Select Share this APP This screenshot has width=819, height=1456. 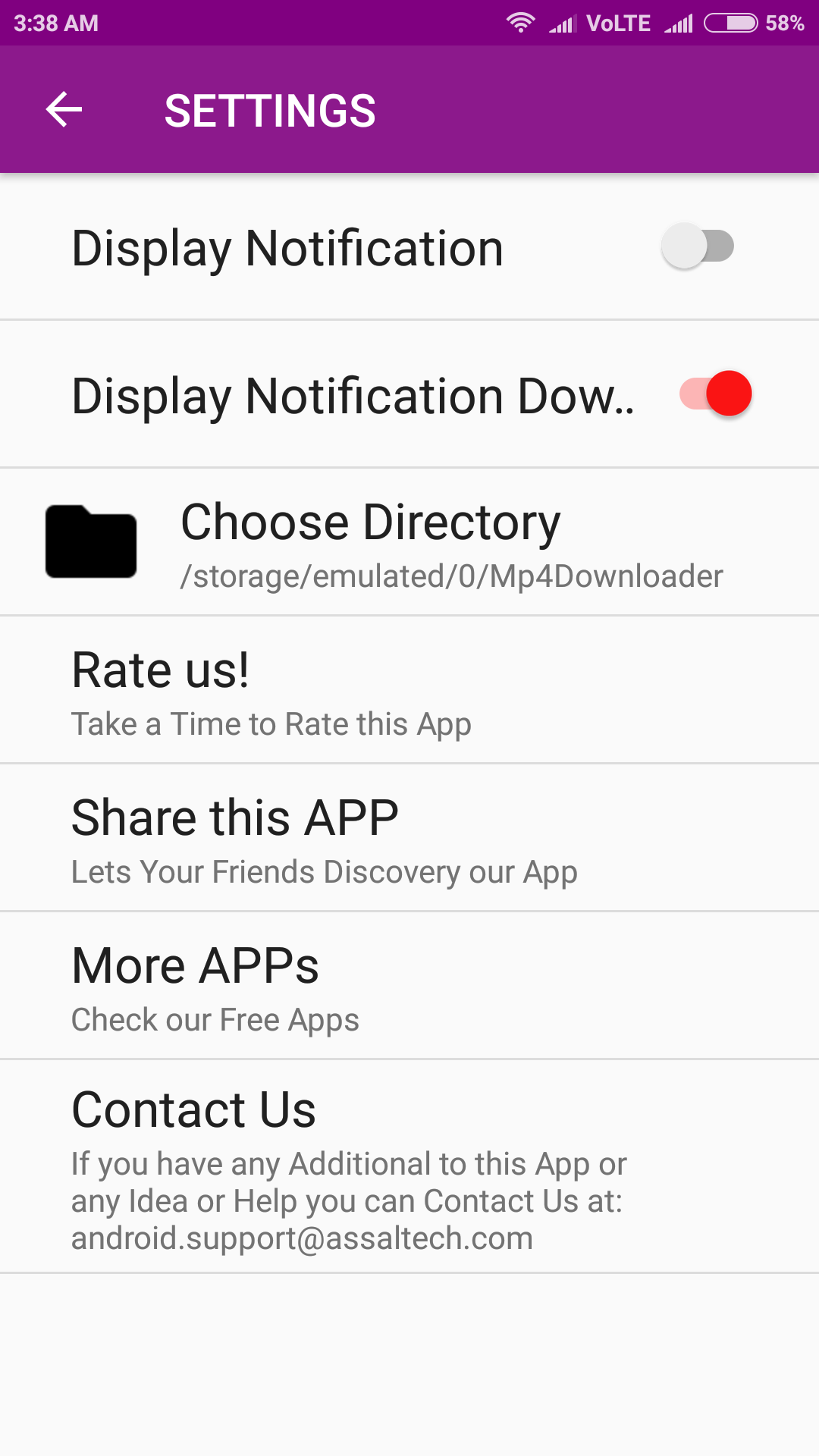pyautogui.click(x=409, y=838)
